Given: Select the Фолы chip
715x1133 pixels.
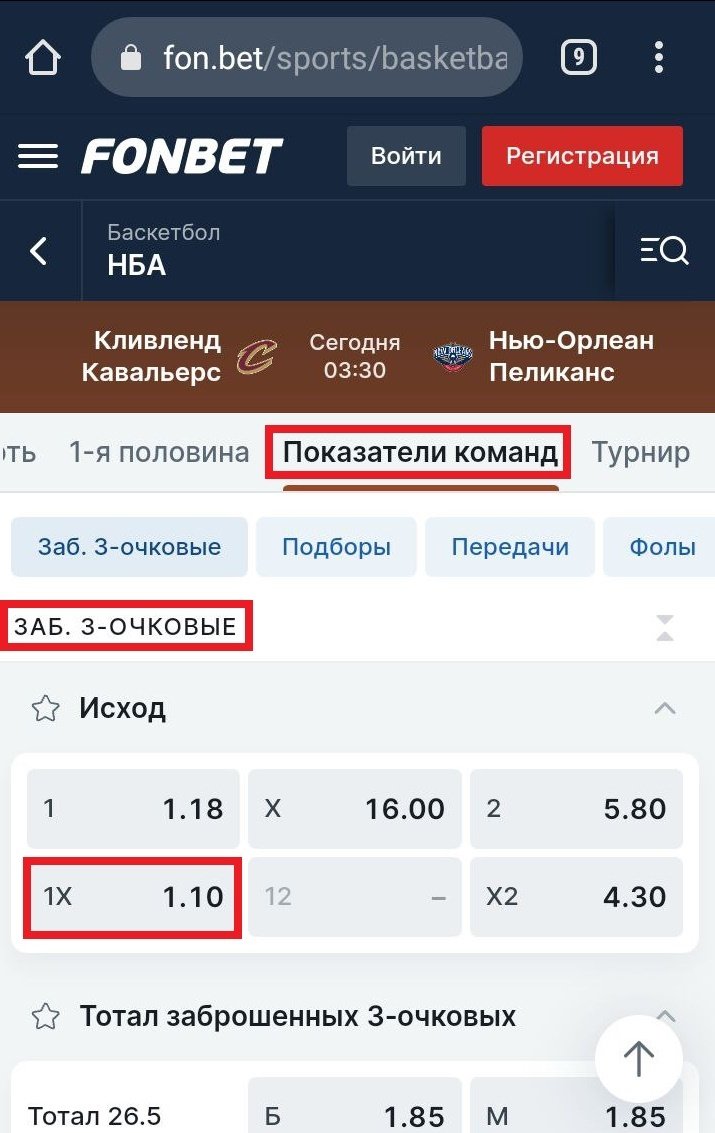Looking at the screenshot, I should 661,547.
